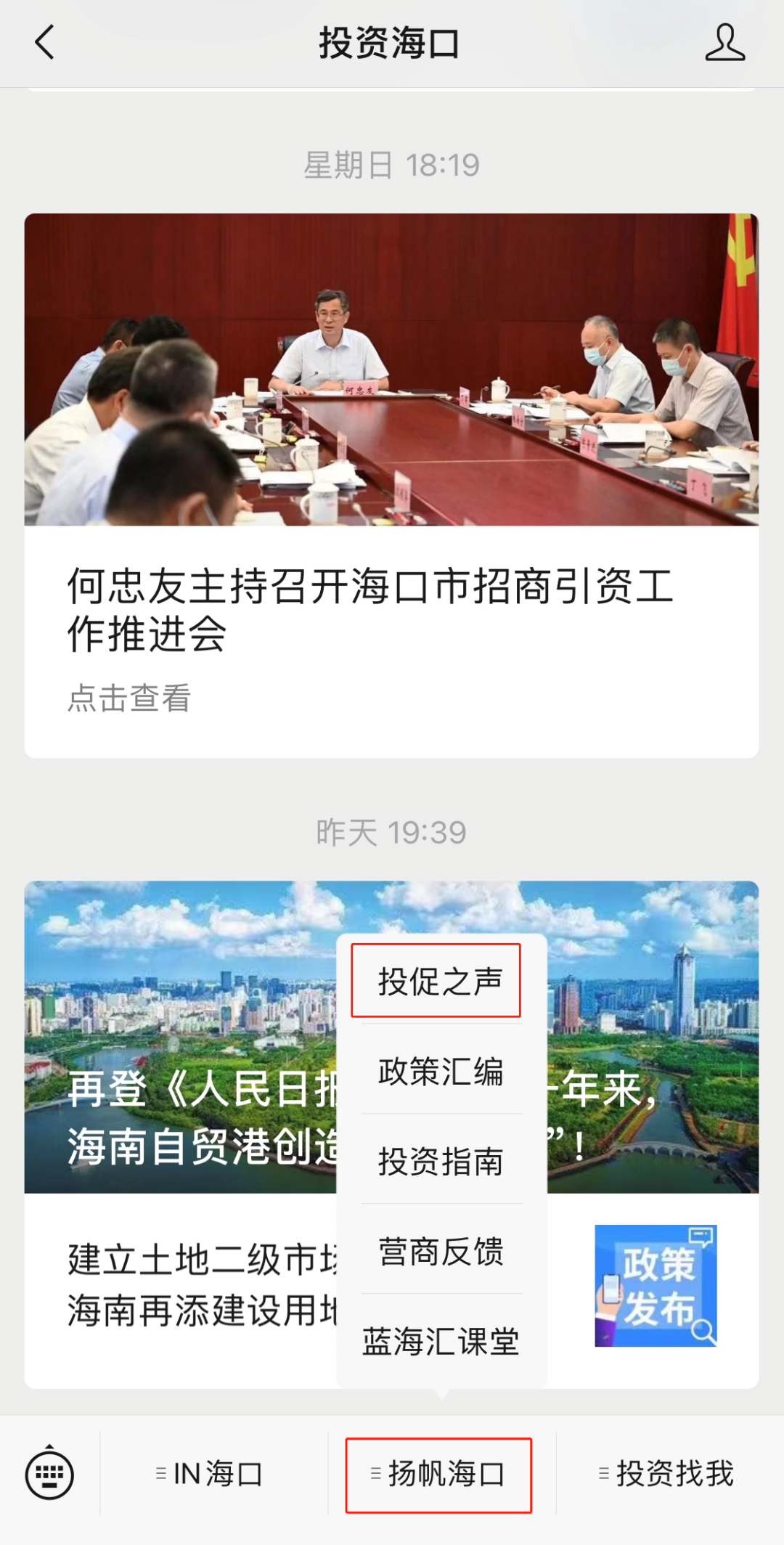Switch to keyboard input mode
Image resolution: width=784 pixels, height=1545 pixels.
pyautogui.click(x=48, y=1474)
